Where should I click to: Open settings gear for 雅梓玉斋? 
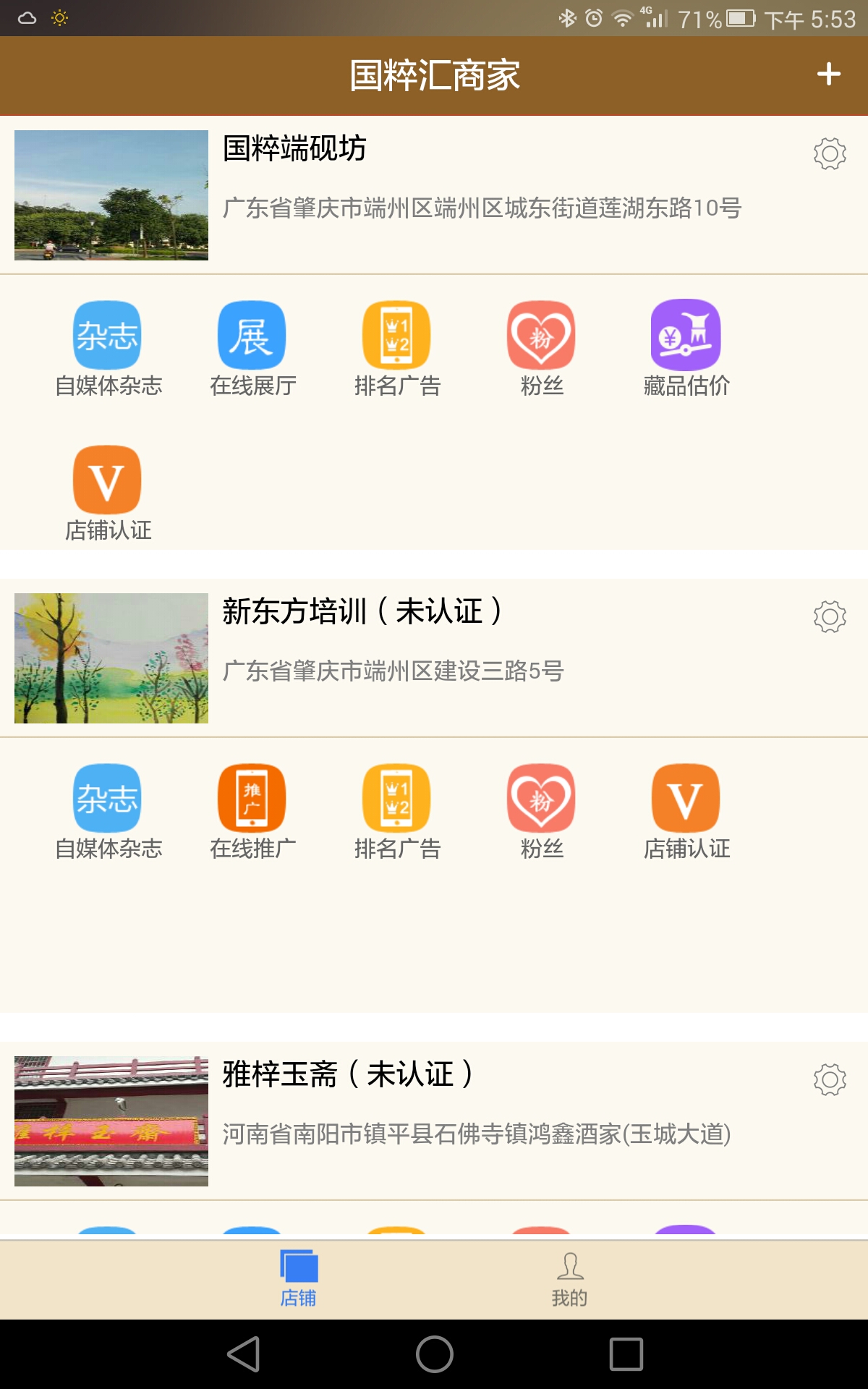click(x=829, y=1079)
